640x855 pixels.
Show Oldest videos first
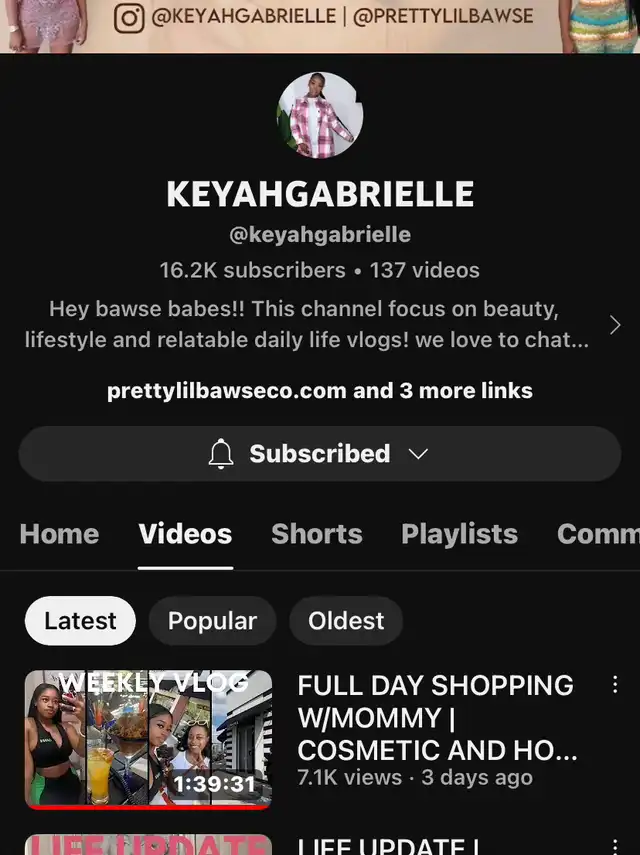[346, 621]
